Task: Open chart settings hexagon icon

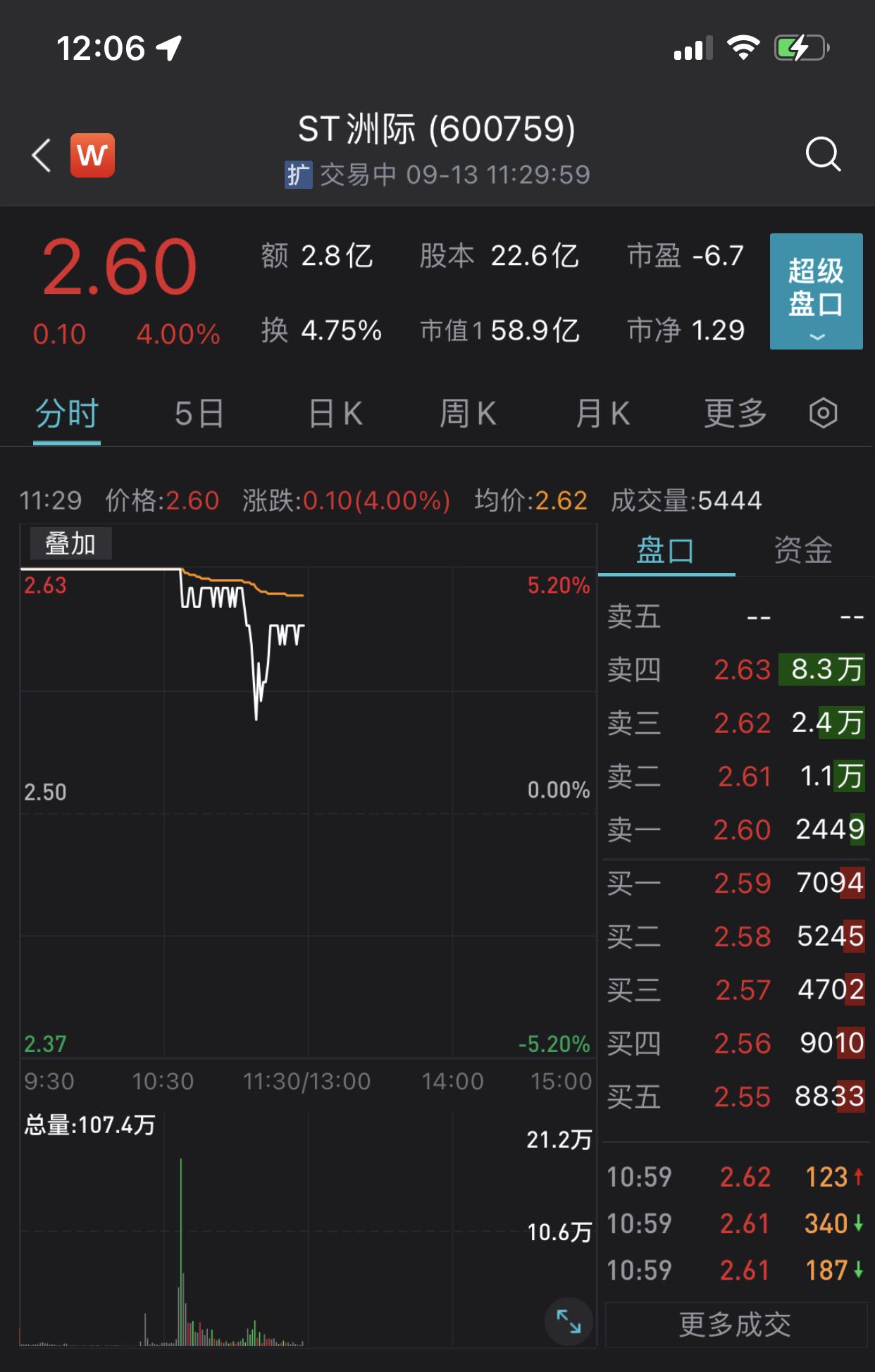Action: (823, 414)
